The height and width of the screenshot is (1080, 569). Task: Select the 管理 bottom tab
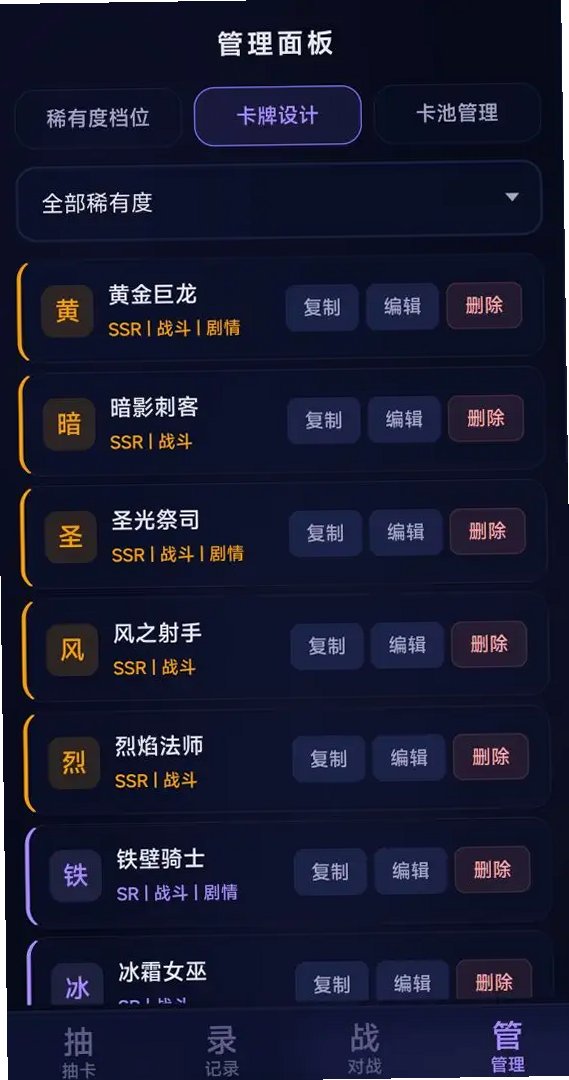click(x=508, y=1046)
